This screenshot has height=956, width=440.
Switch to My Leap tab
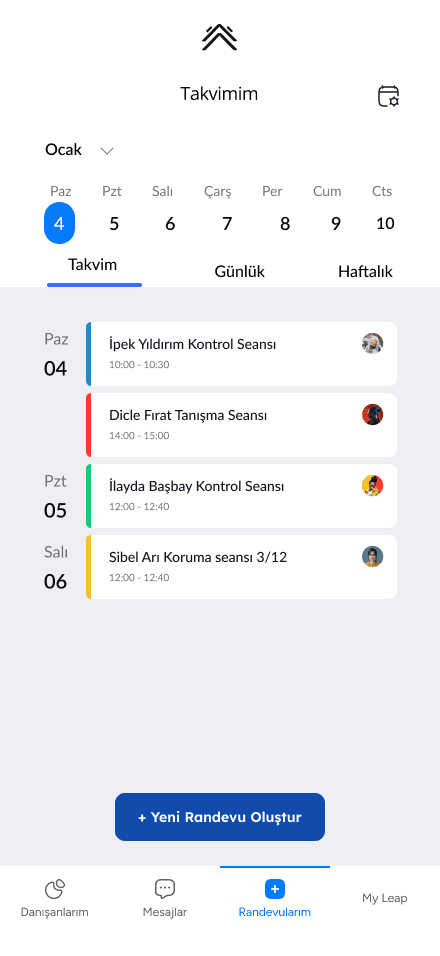tap(385, 898)
